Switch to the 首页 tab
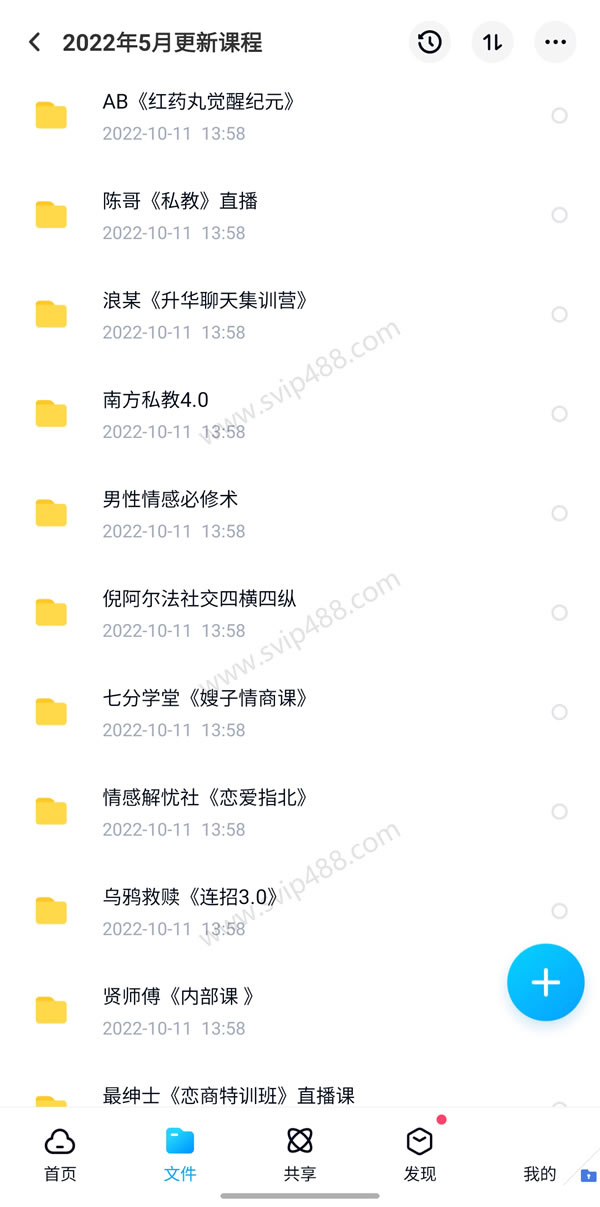This screenshot has height=1207, width=600. point(60,1155)
